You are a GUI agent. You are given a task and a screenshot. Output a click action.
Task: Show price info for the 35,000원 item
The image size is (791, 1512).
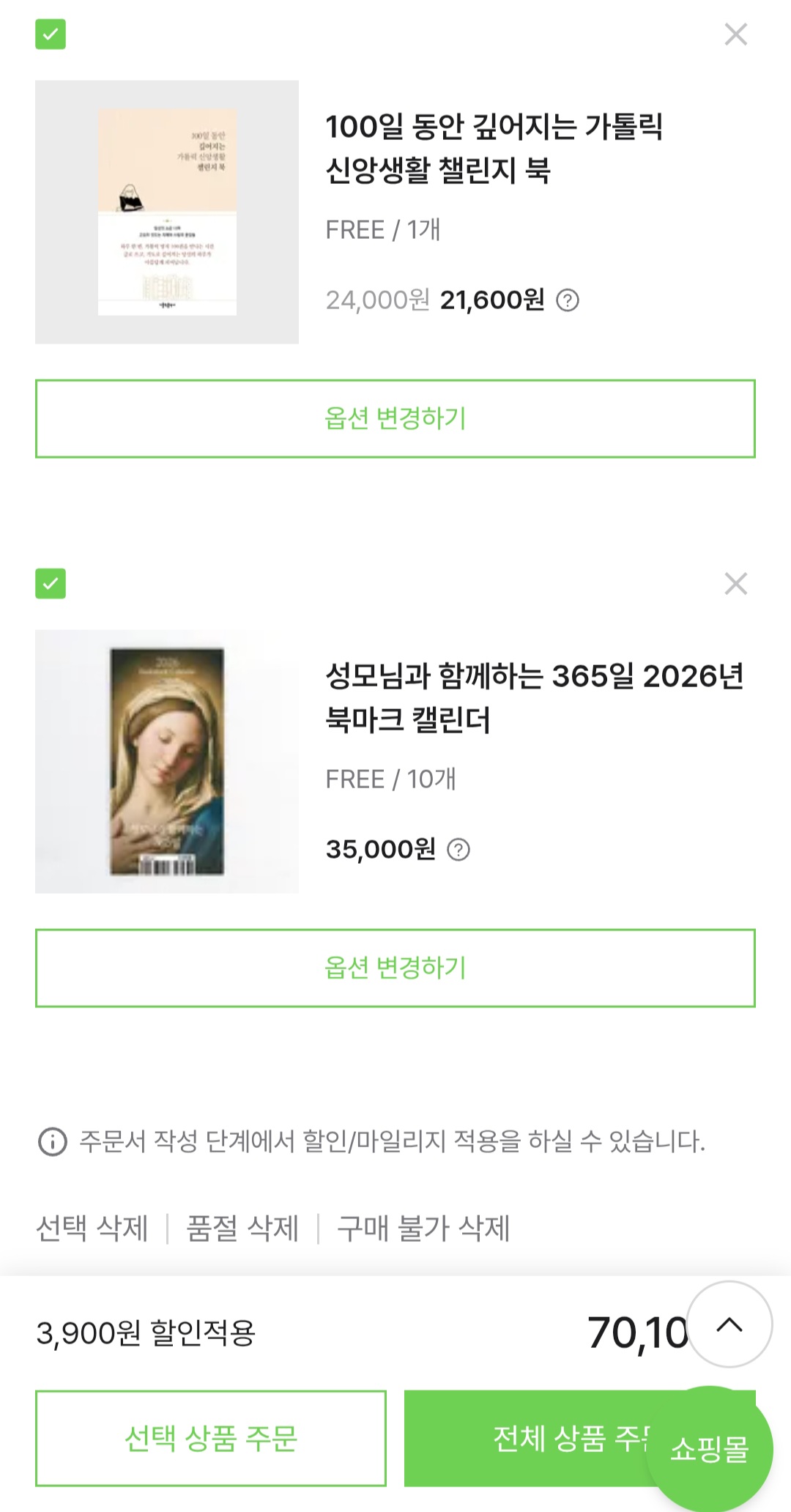pyautogui.click(x=458, y=850)
